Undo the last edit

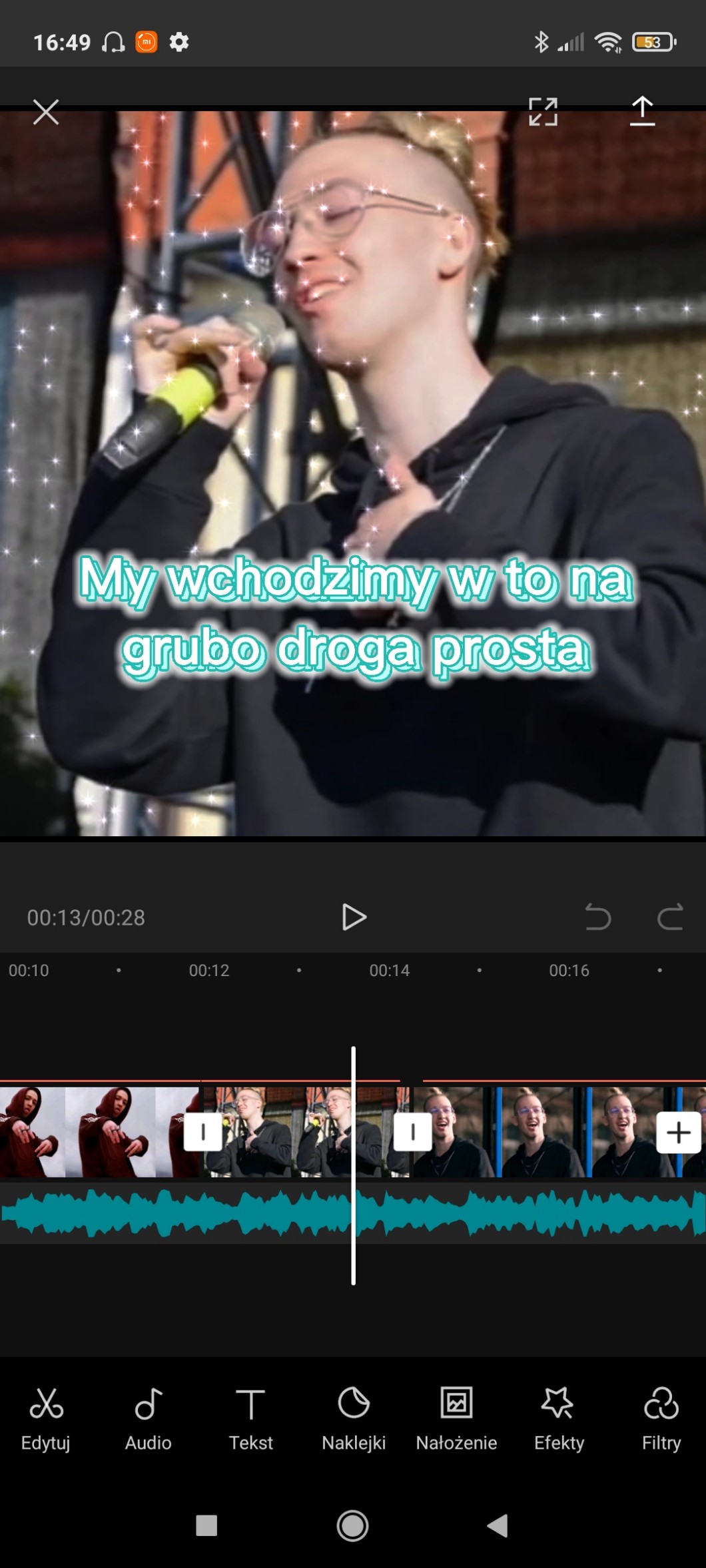coord(597,917)
